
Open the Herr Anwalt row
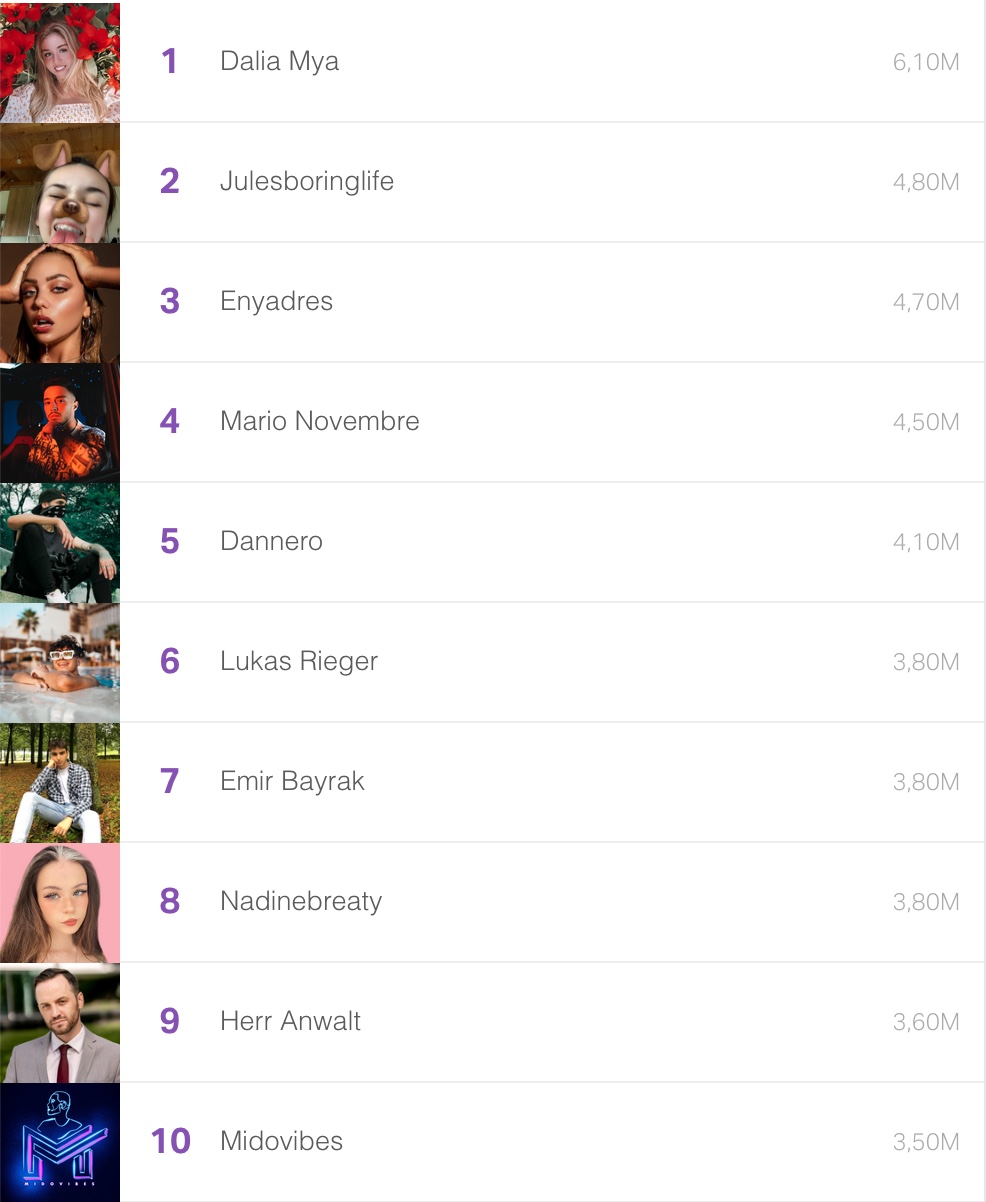click(290, 1022)
